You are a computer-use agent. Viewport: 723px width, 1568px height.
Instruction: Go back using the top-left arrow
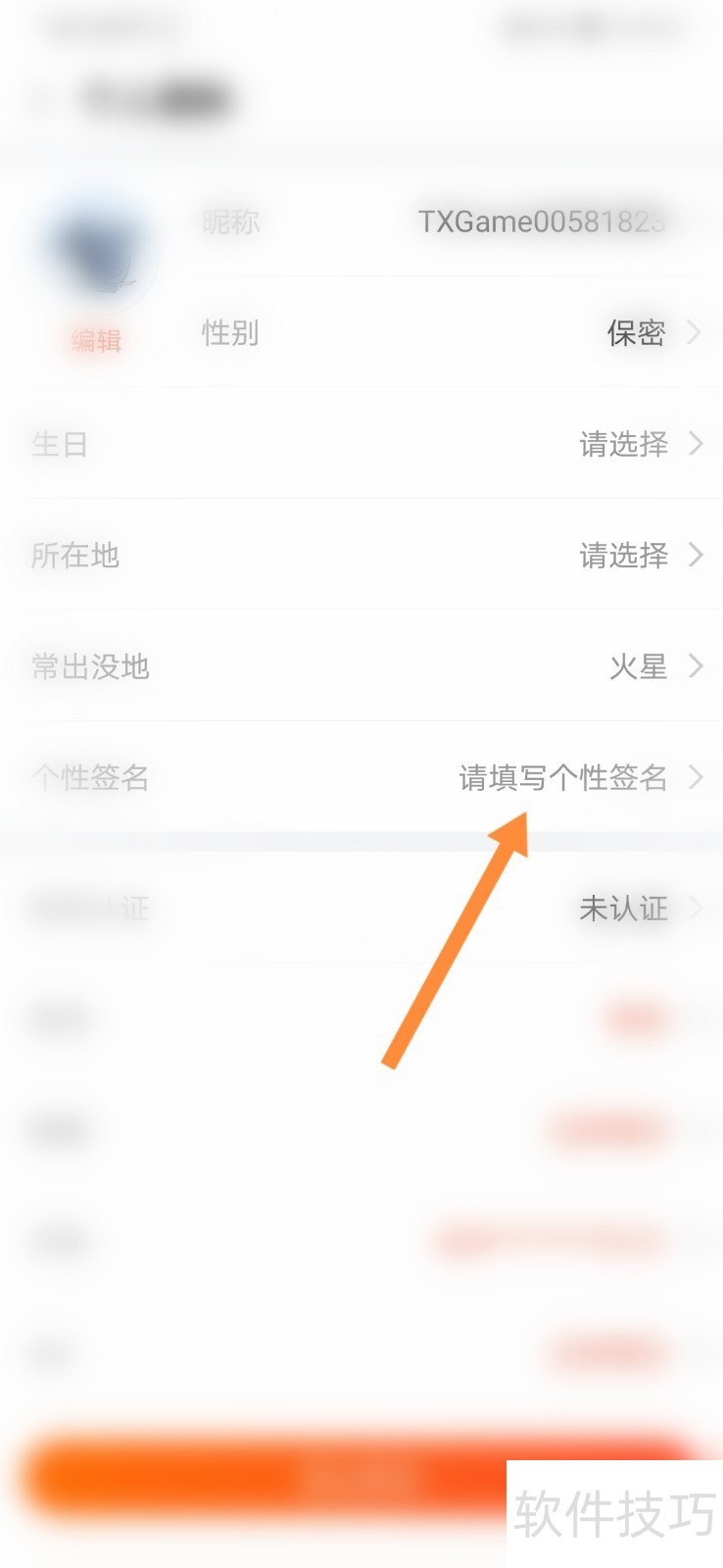click(x=44, y=99)
